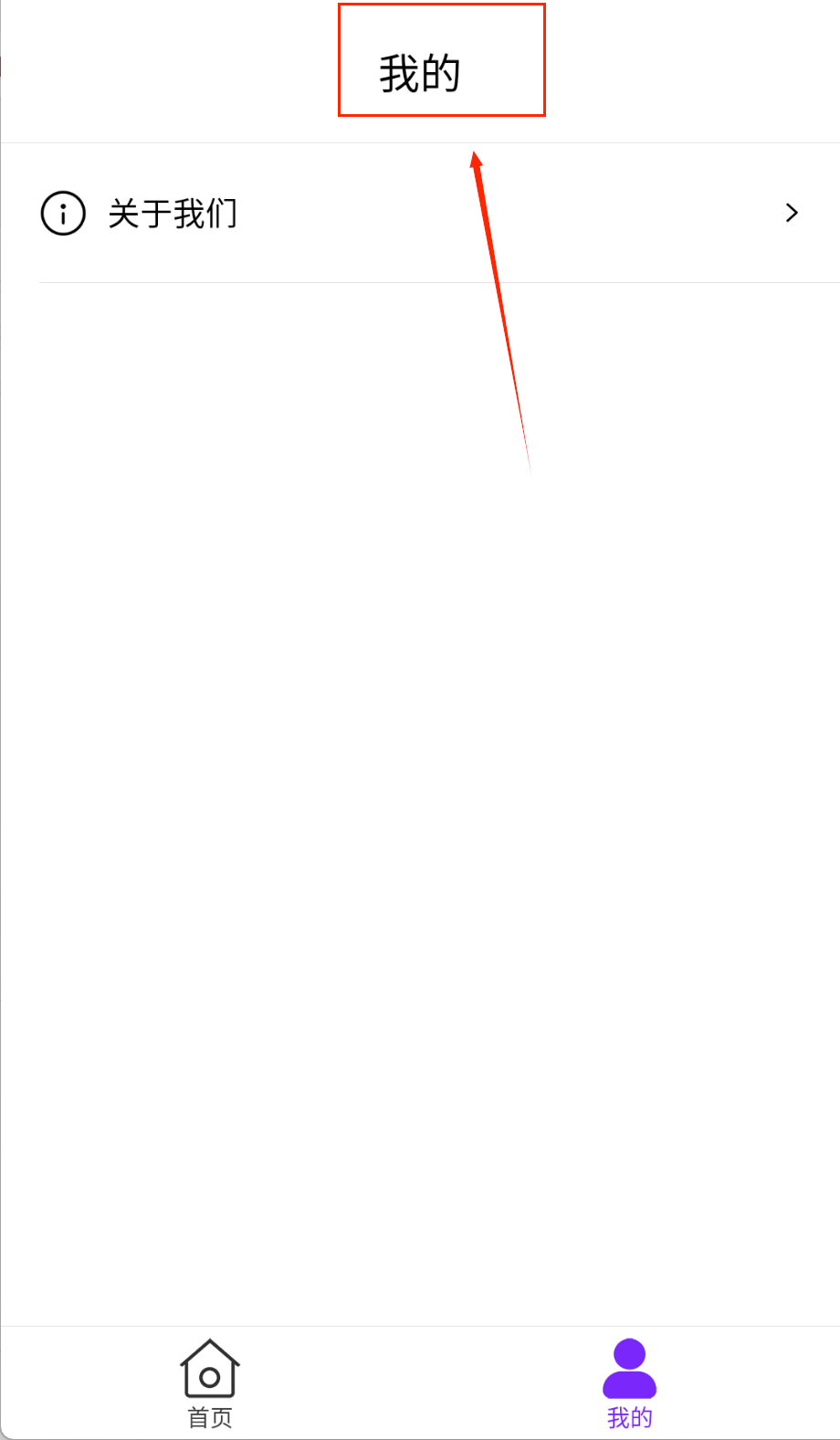The height and width of the screenshot is (1440, 840).
Task: Select the 我的 tab
Action: pos(629,1382)
